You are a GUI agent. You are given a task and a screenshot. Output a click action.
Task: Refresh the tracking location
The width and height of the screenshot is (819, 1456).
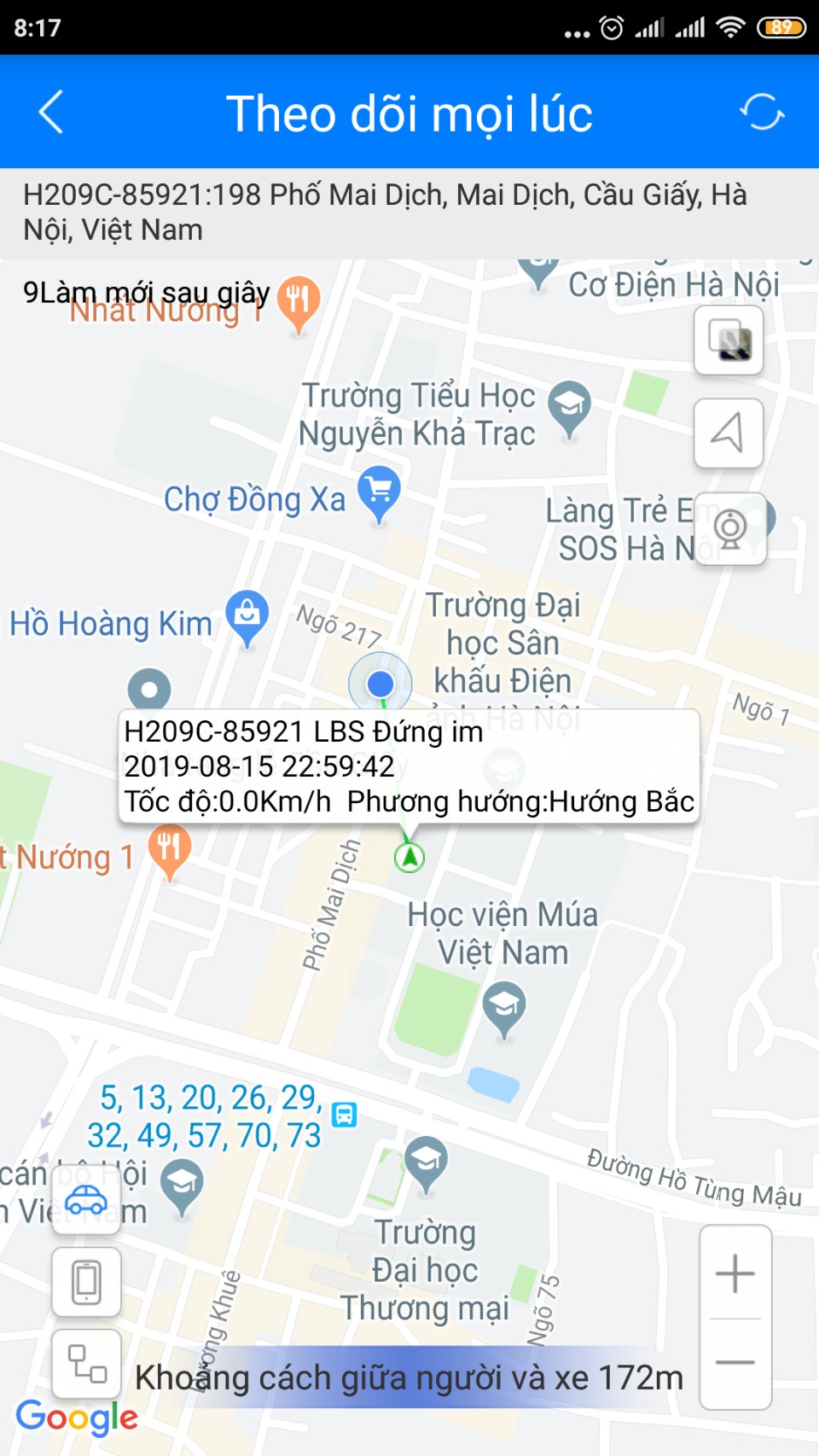click(x=762, y=113)
